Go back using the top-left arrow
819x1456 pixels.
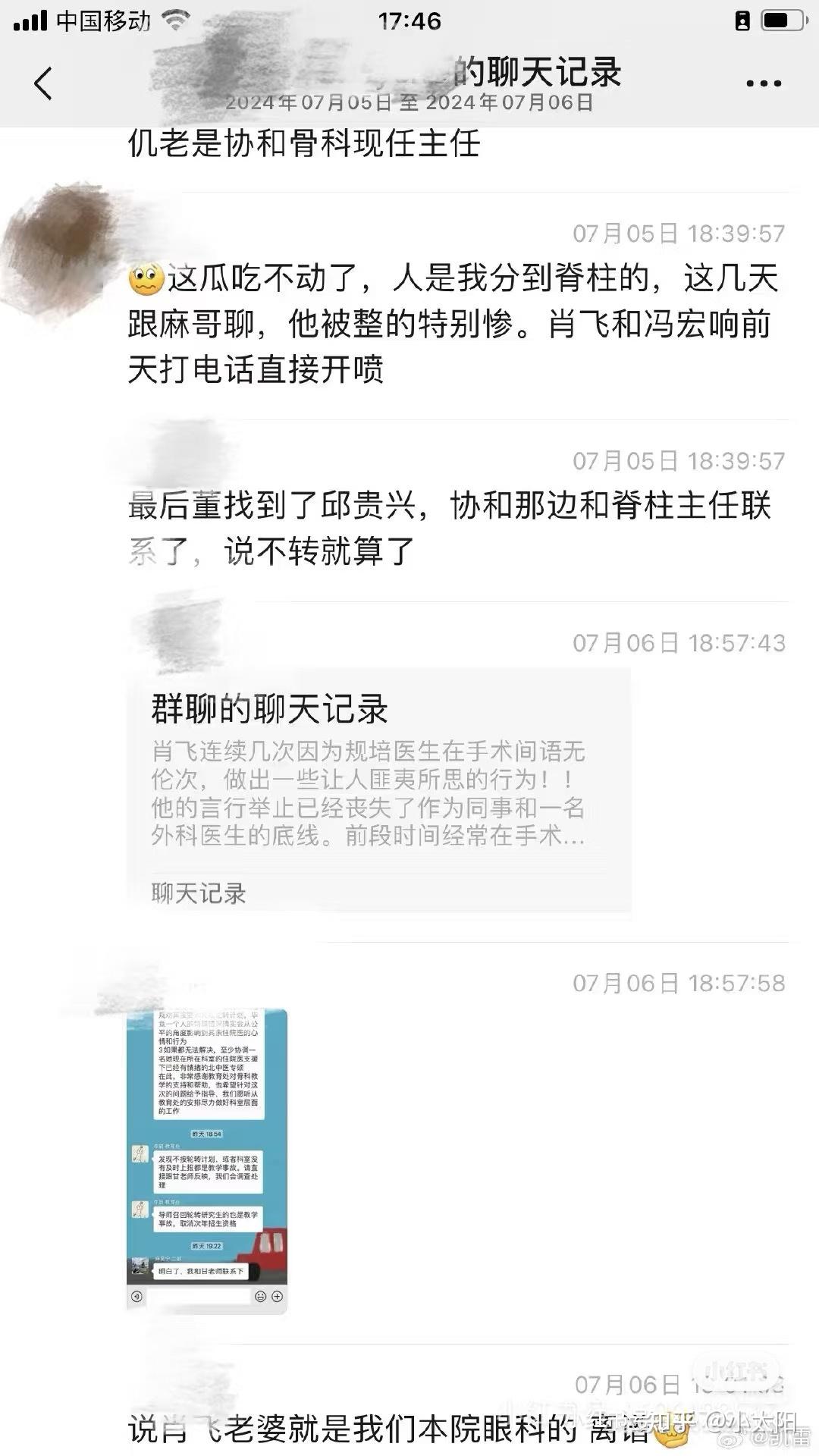click(x=43, y=83)
